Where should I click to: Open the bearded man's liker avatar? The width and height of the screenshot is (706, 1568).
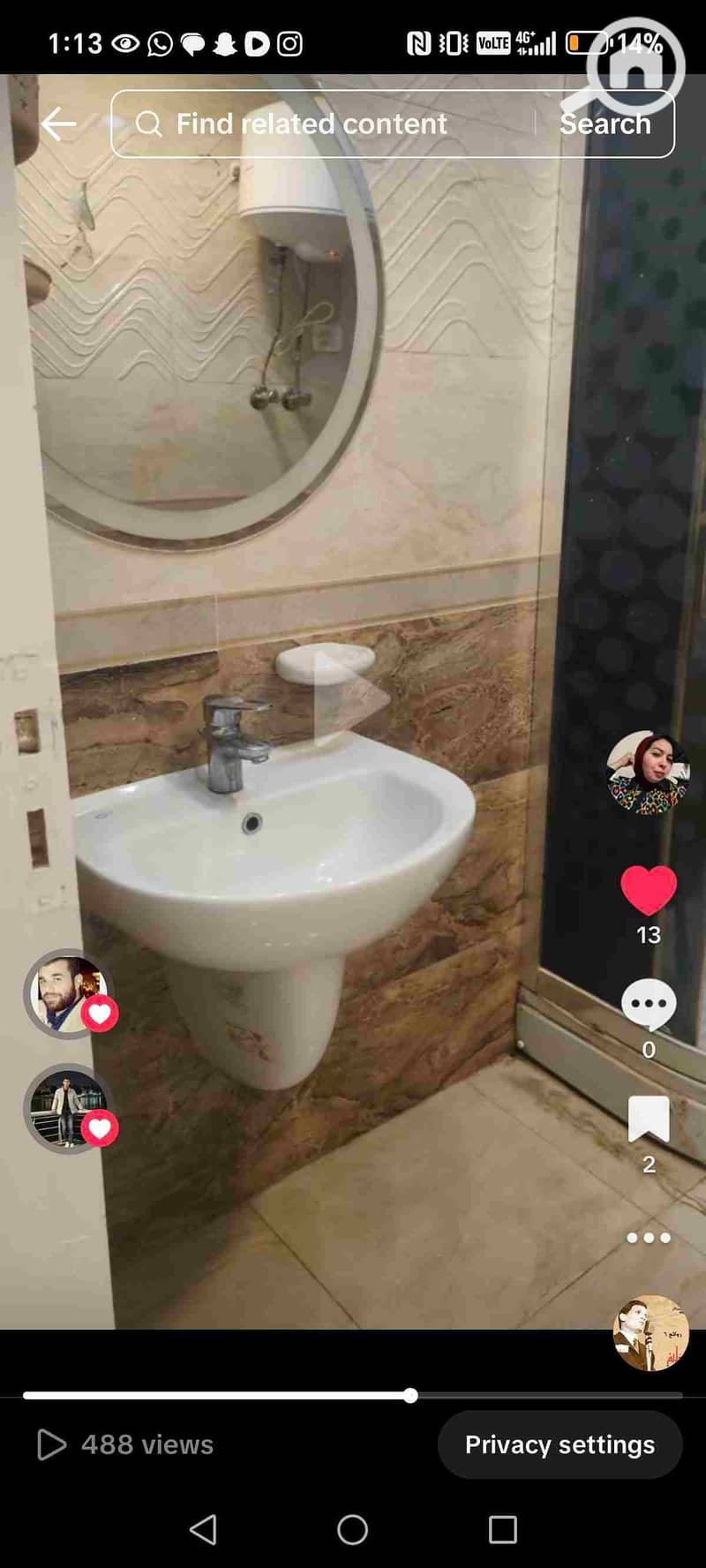click(68, 993)
